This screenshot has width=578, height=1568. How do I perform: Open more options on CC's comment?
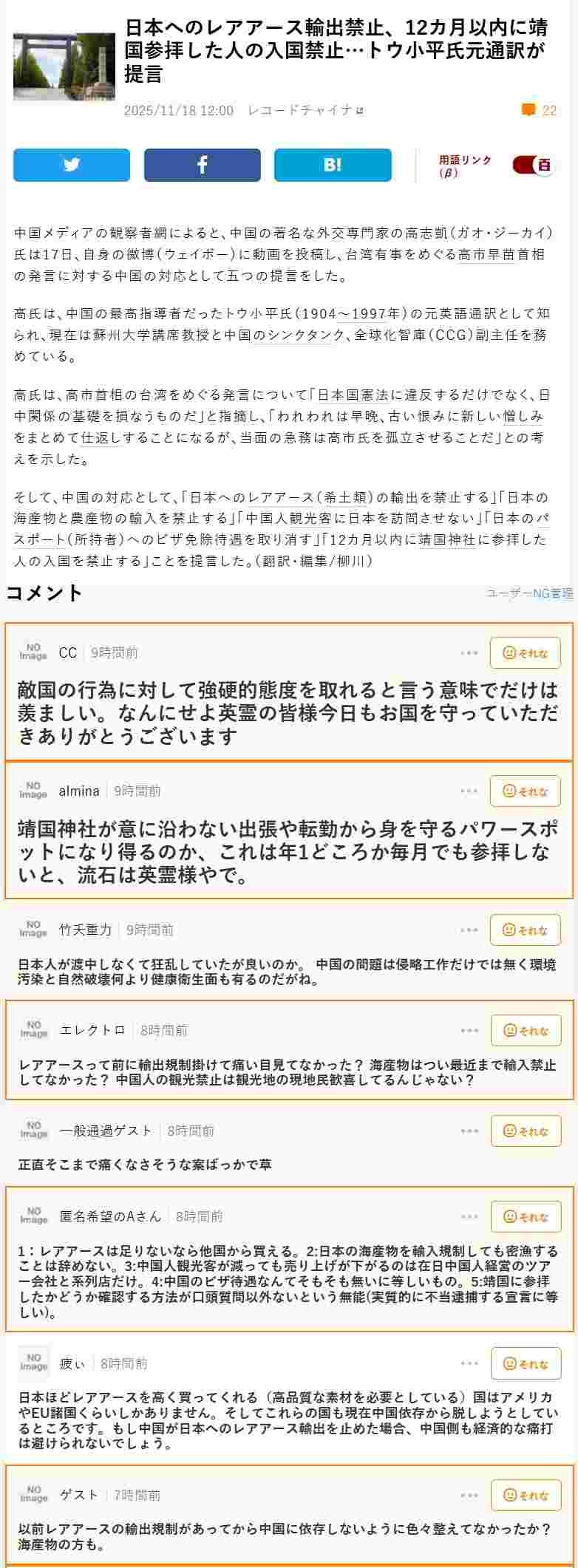point(469,653)
